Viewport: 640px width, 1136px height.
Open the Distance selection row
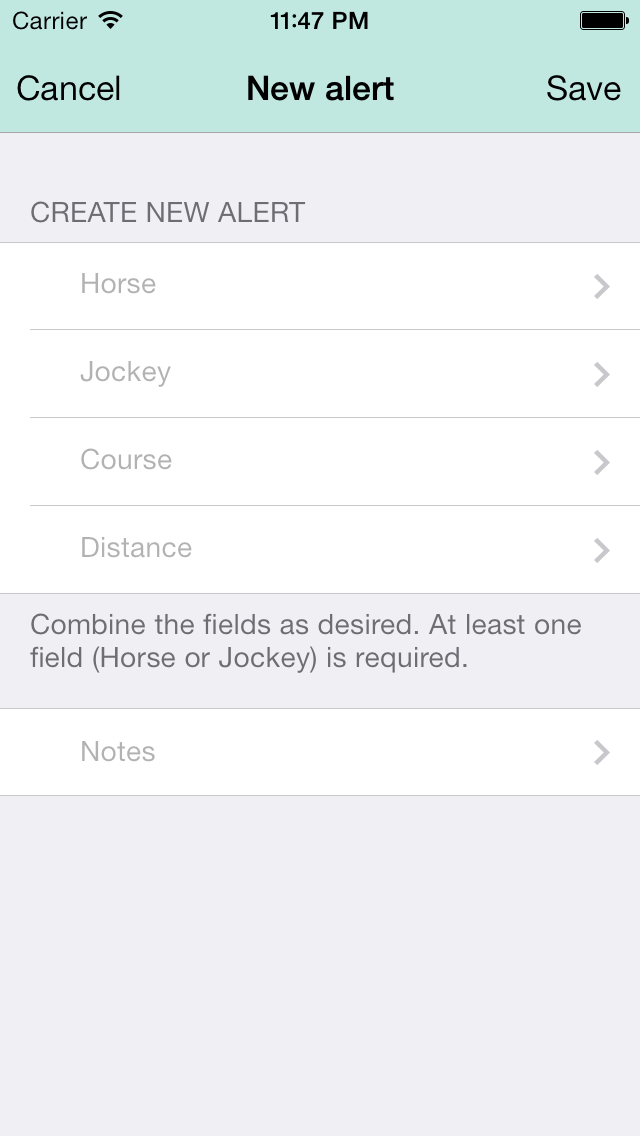(320, 549)
